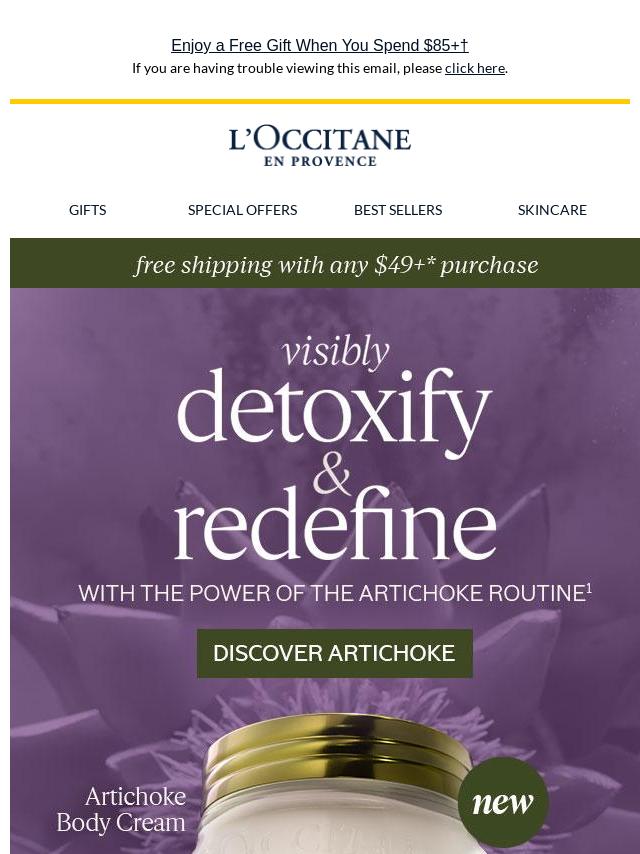
Task: Open the free shipping banner
Action: click(336, 265)
